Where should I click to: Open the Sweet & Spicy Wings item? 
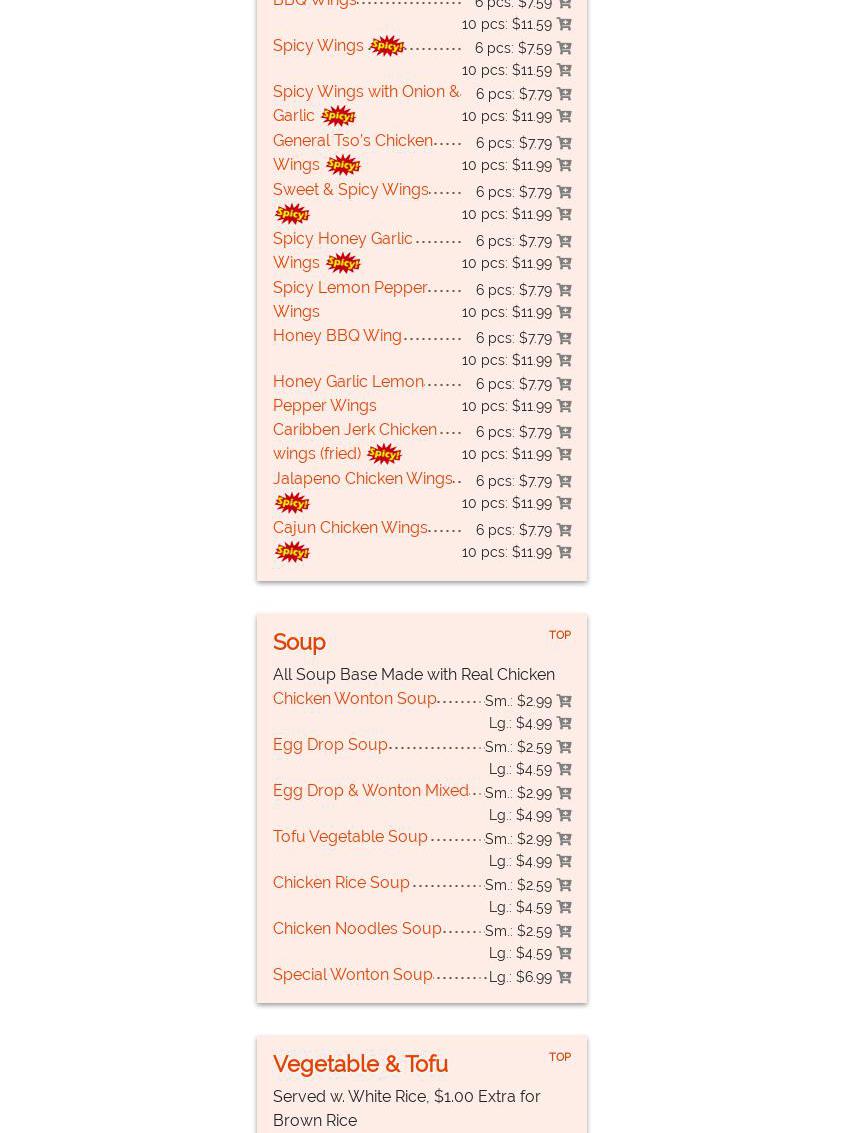[350, 190]
